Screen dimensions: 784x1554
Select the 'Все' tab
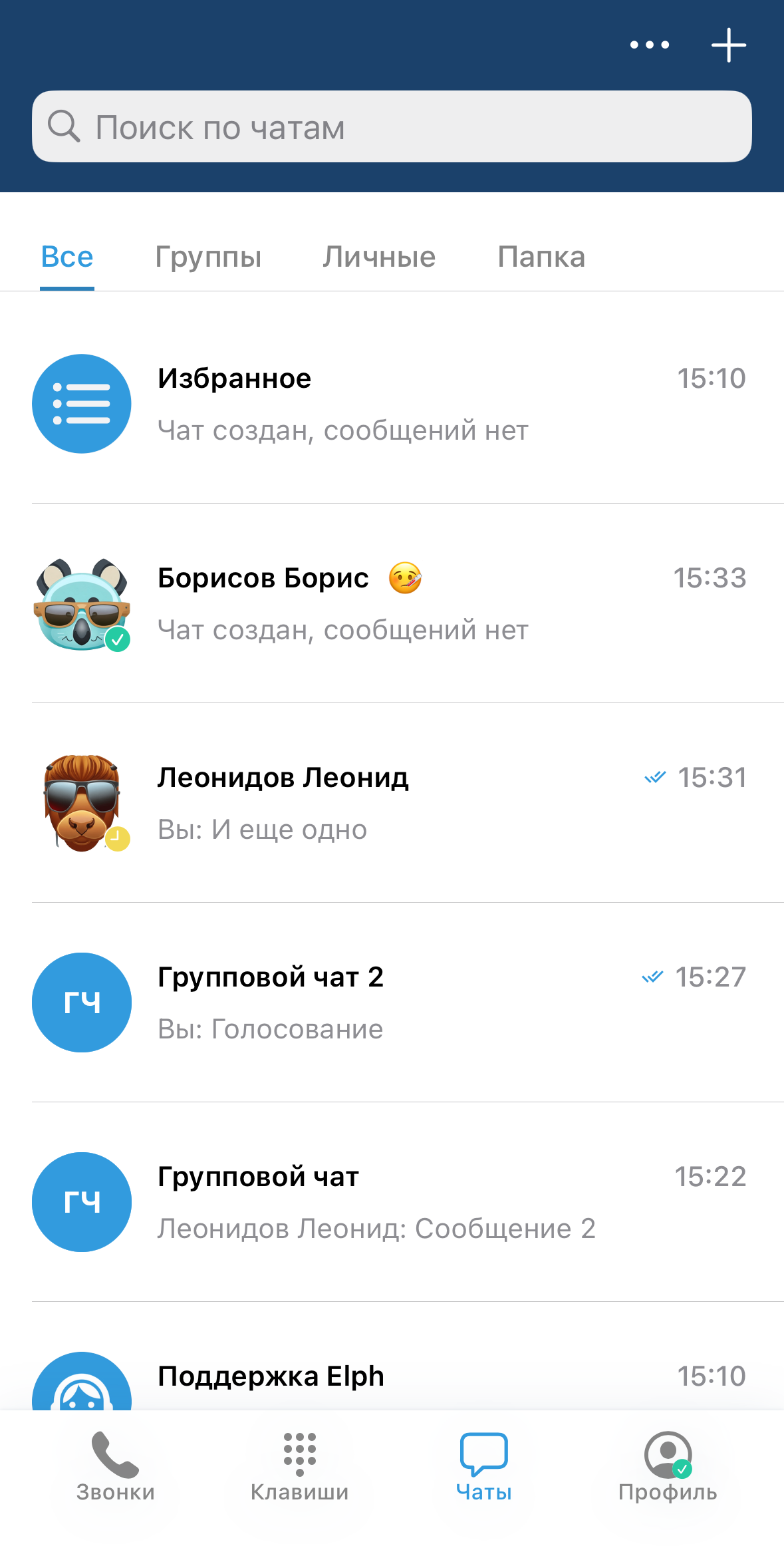[67, 257]
